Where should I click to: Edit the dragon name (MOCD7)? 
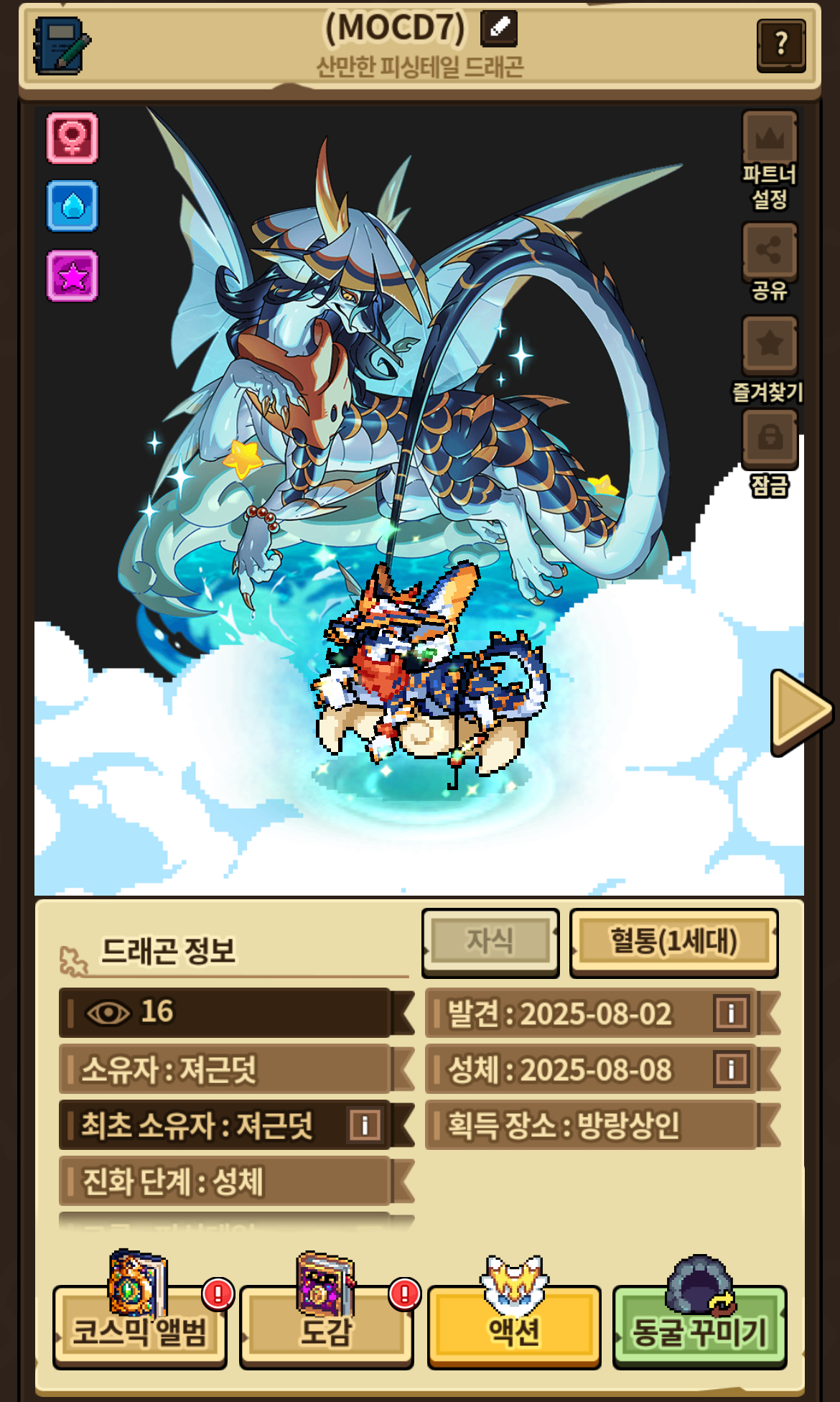(500, 29)
